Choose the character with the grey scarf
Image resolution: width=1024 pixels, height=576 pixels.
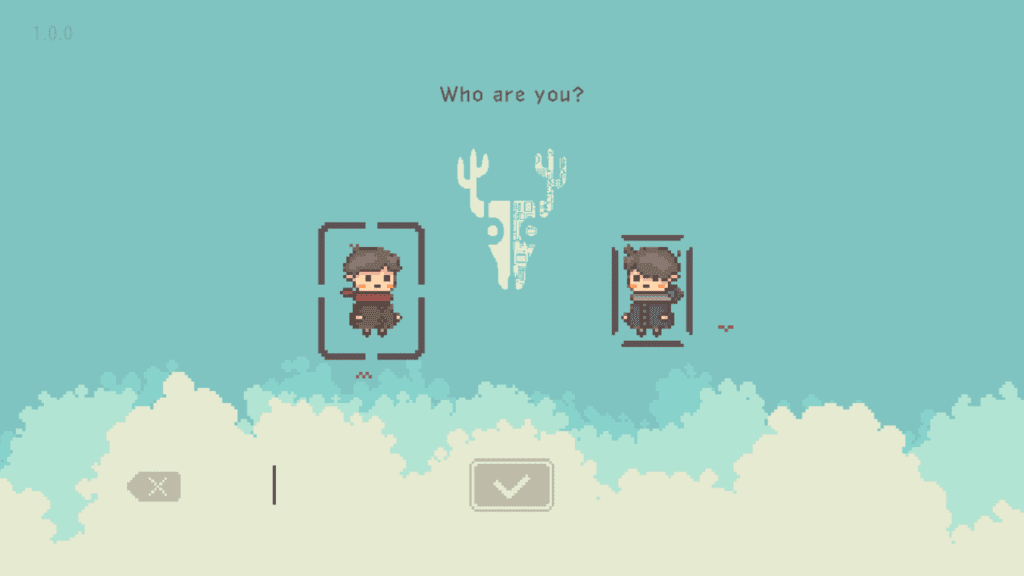click(652, 292)
